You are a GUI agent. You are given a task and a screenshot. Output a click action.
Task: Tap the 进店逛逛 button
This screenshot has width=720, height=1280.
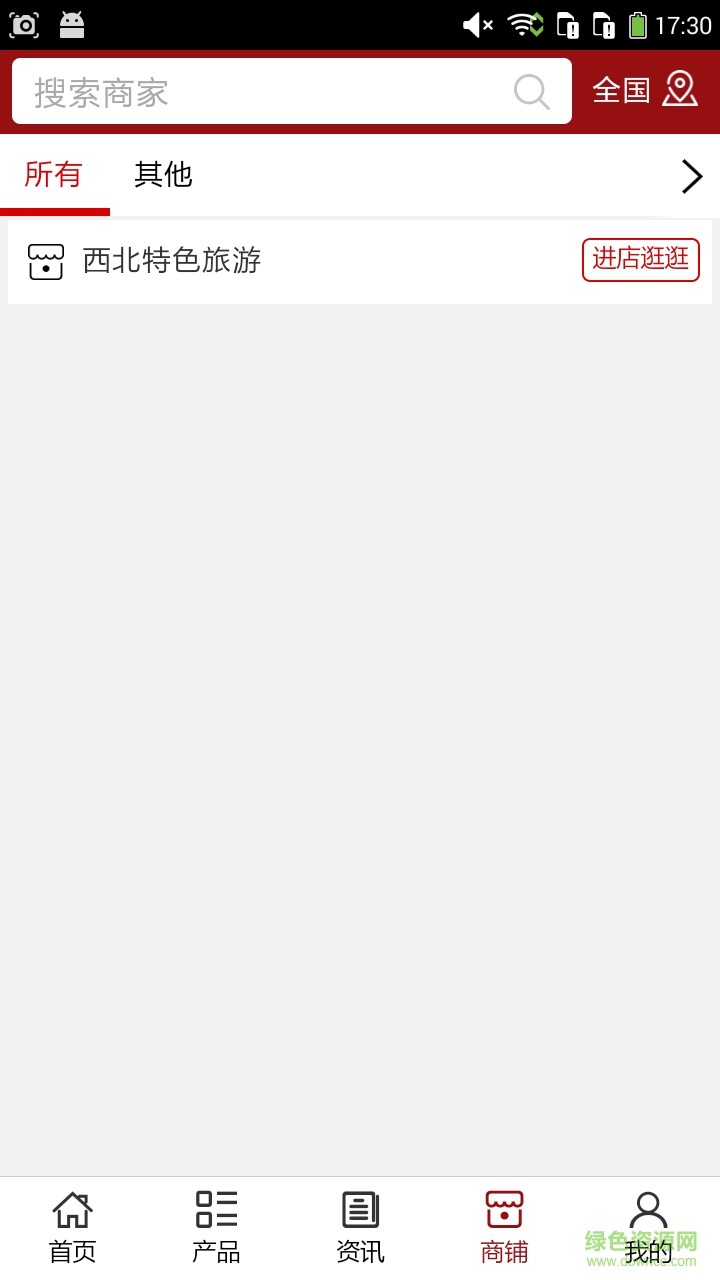[640, 260]
